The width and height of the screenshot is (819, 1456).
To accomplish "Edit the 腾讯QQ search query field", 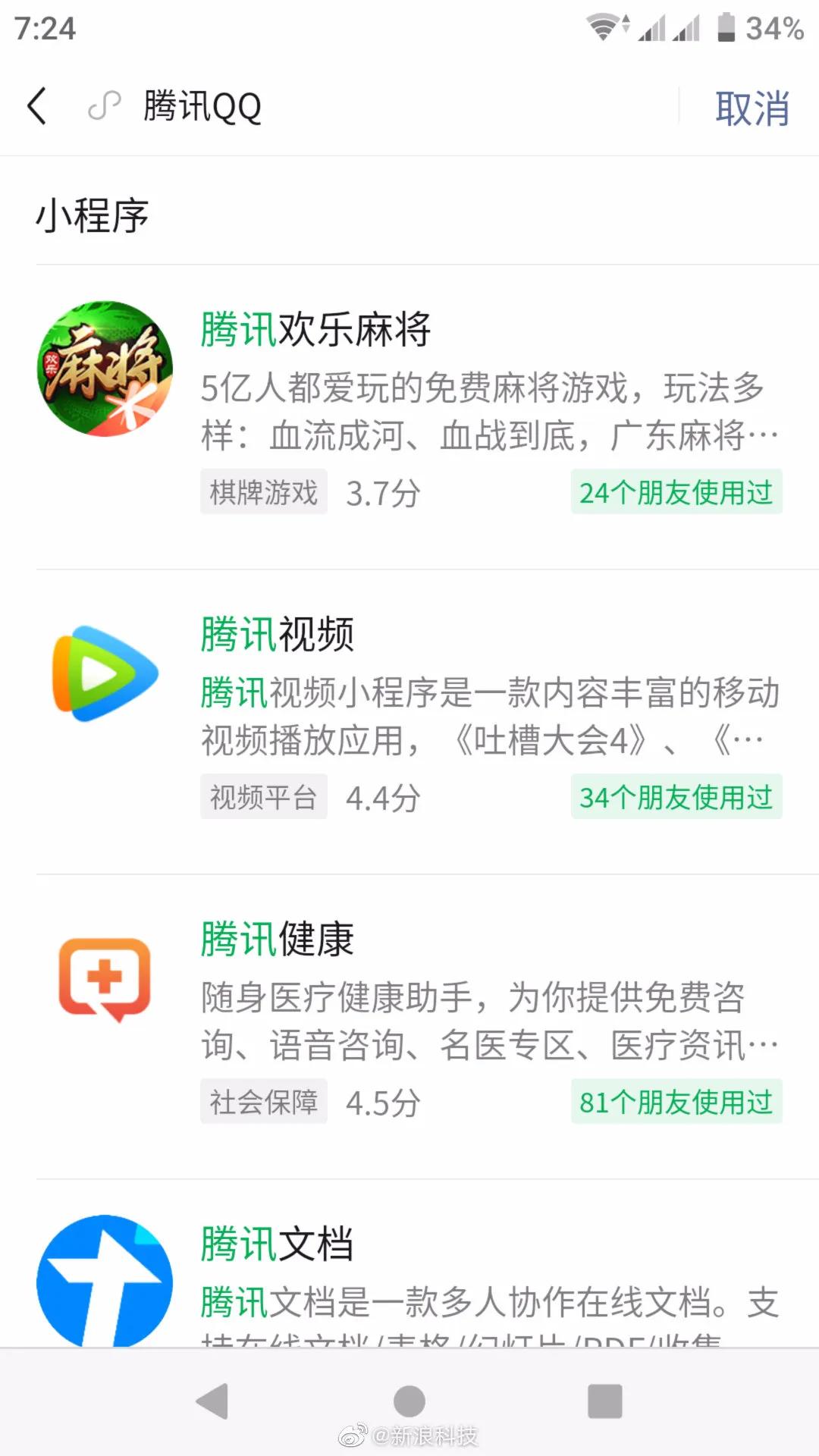I will pos(201,106).
